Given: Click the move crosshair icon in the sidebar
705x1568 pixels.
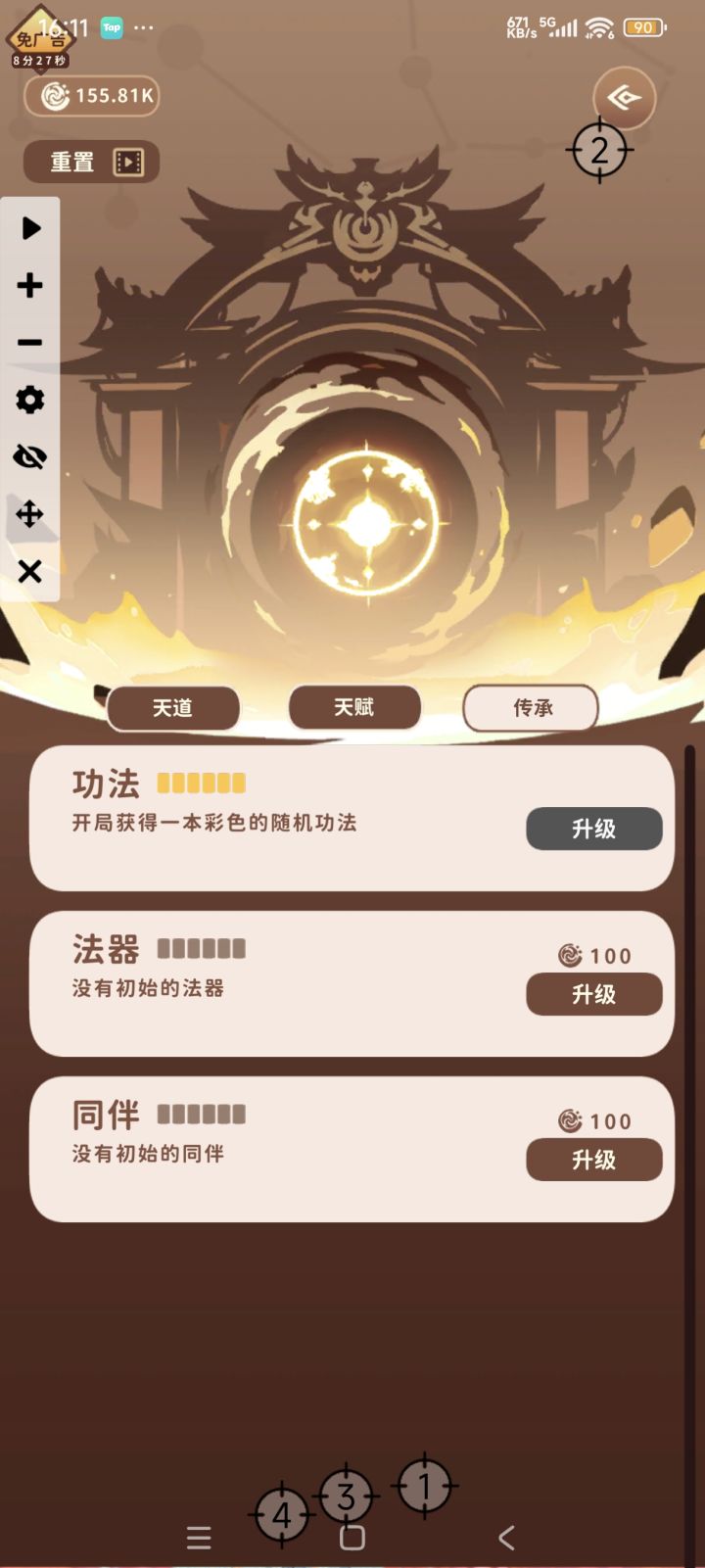Looking at the screenshot, I should click(28, 514).
